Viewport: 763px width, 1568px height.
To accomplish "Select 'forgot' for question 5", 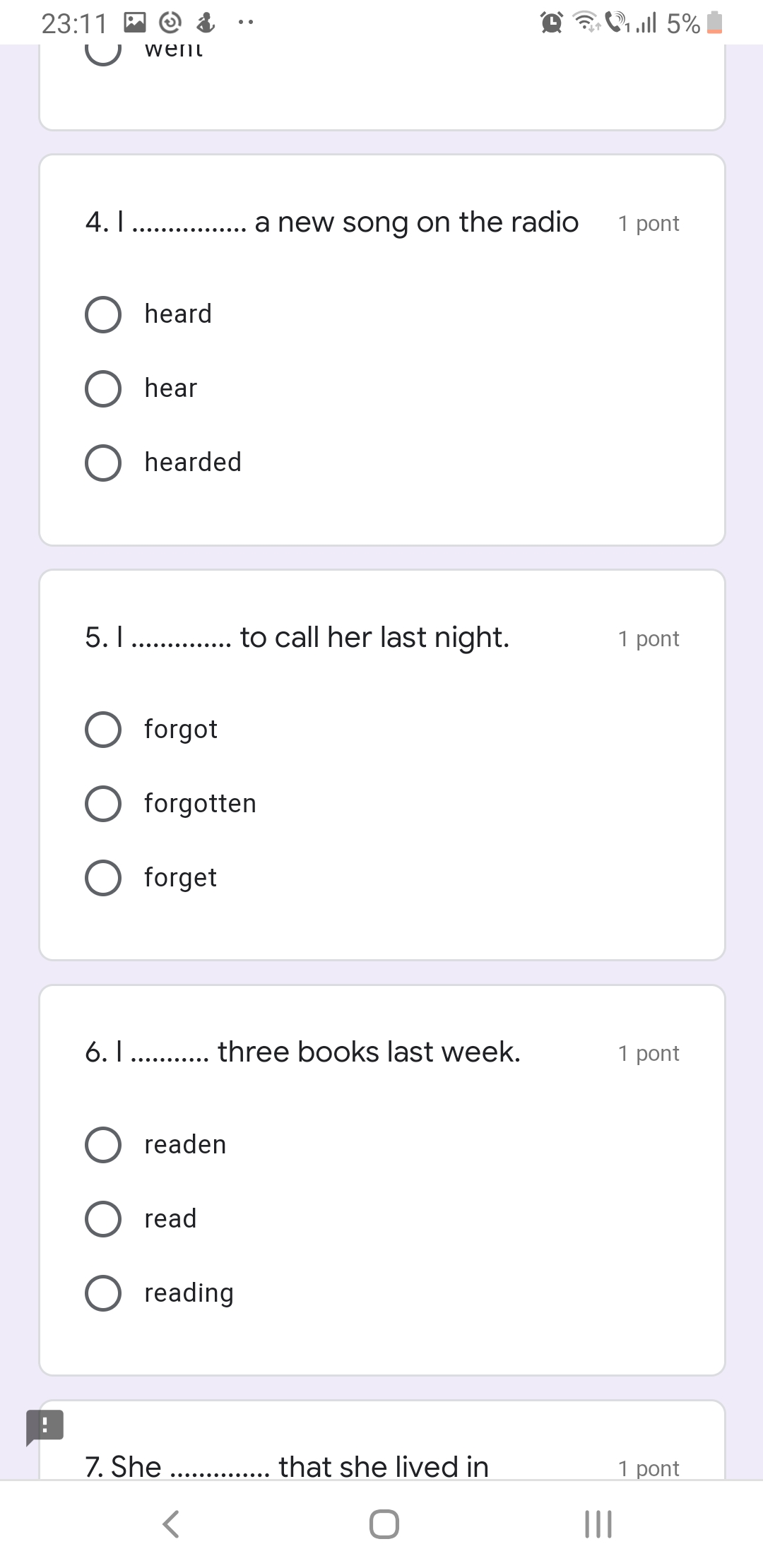I will tap(103, 730).
